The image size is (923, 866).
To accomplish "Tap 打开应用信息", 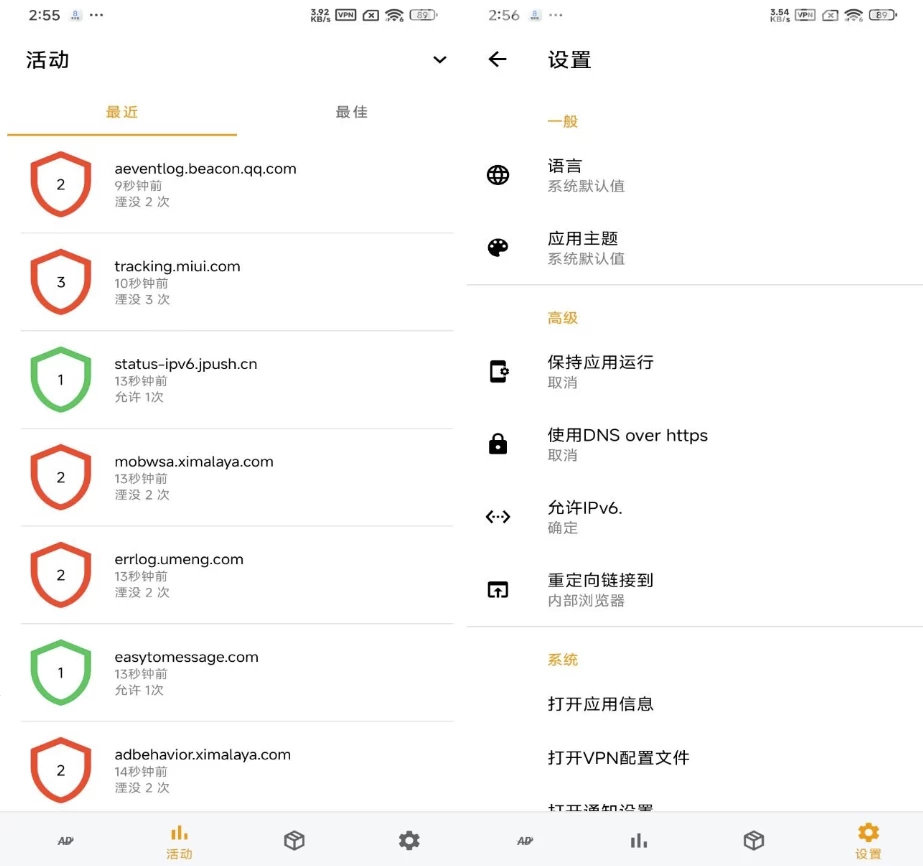I will point(600,704).
